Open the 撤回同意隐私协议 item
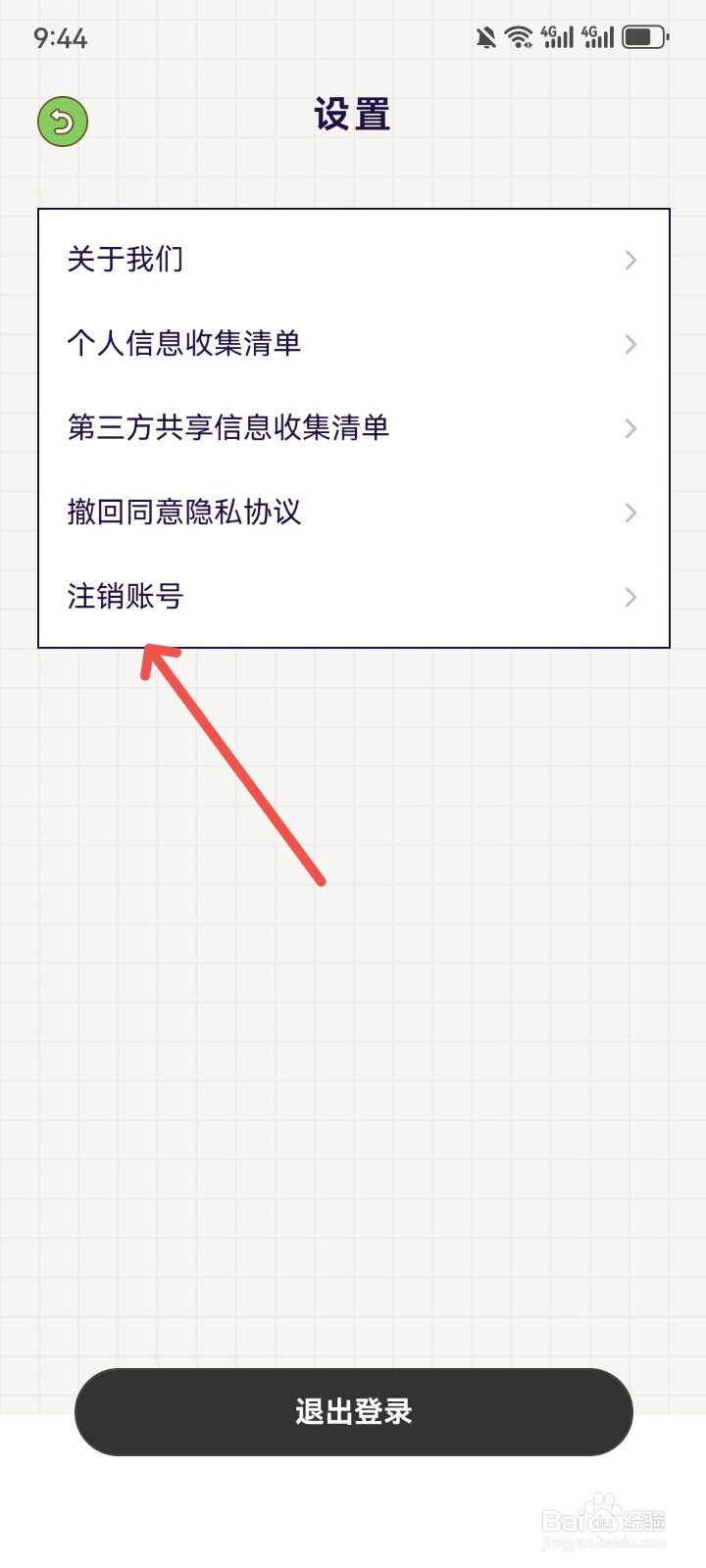Image resolution: width=706 pixels, height=1568 pixels. (185, 513)
